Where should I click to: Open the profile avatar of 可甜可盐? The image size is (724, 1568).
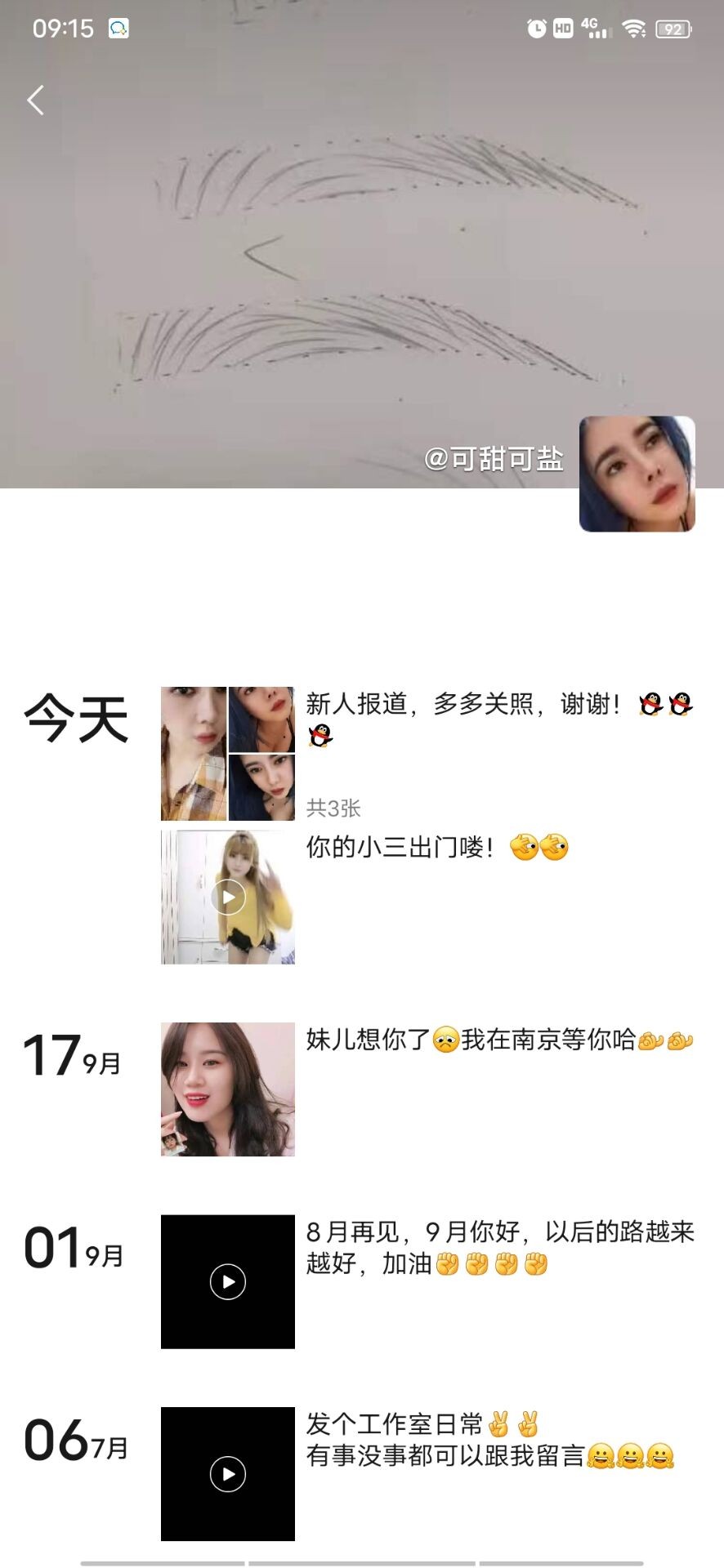pyautogui.click(x=637, y=474)
